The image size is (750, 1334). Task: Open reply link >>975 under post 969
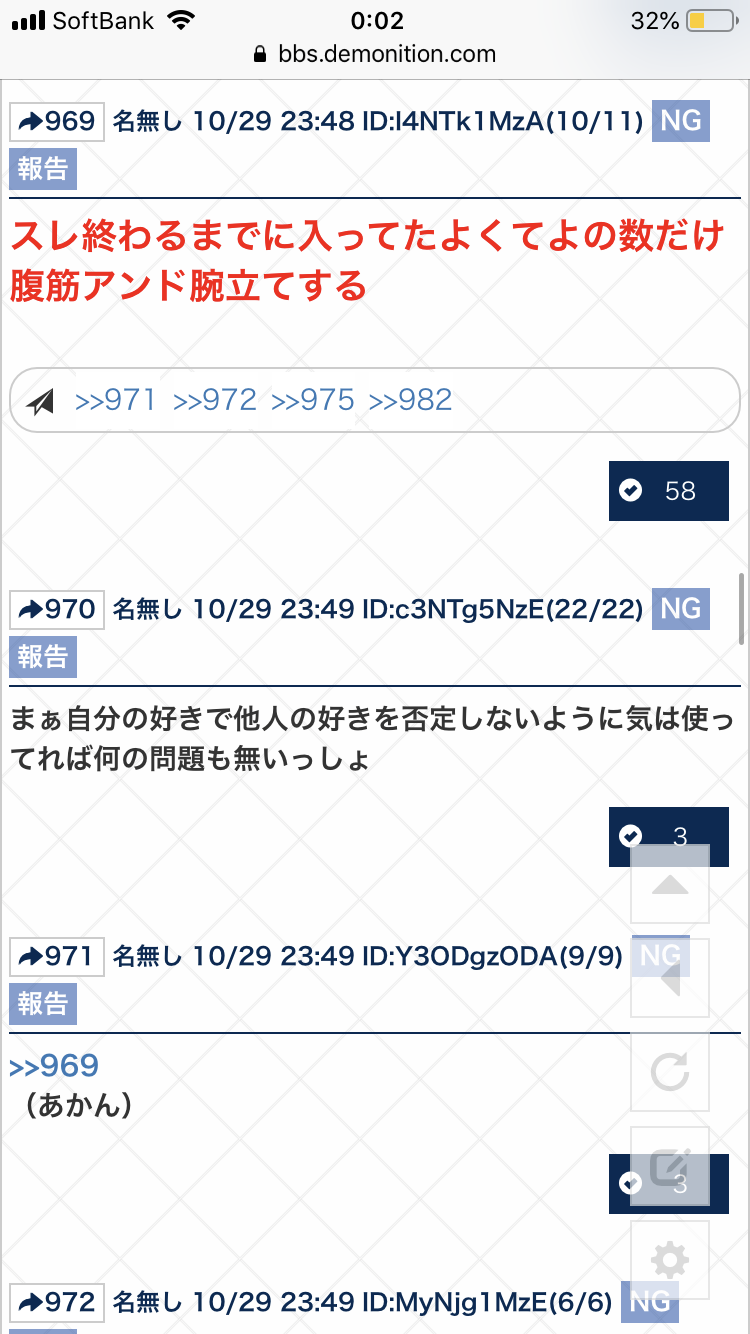click(312, 401)
